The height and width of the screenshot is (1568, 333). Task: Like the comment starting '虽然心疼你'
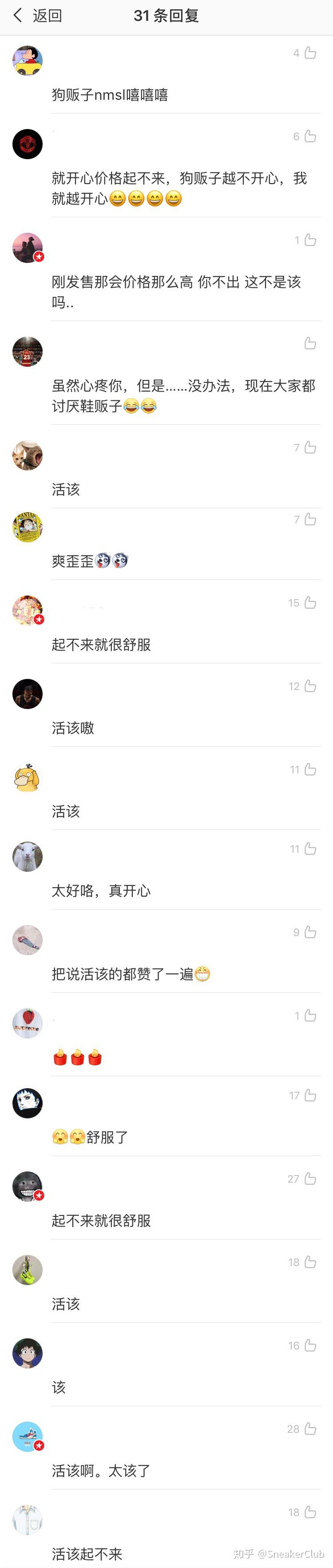point(310,344)
